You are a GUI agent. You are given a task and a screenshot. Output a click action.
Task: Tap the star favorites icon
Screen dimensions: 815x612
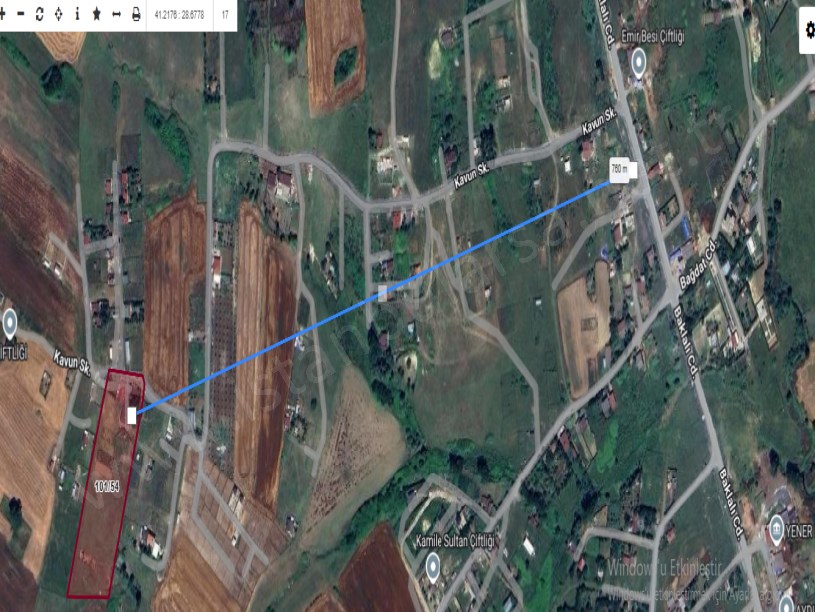tap(96, 15)
